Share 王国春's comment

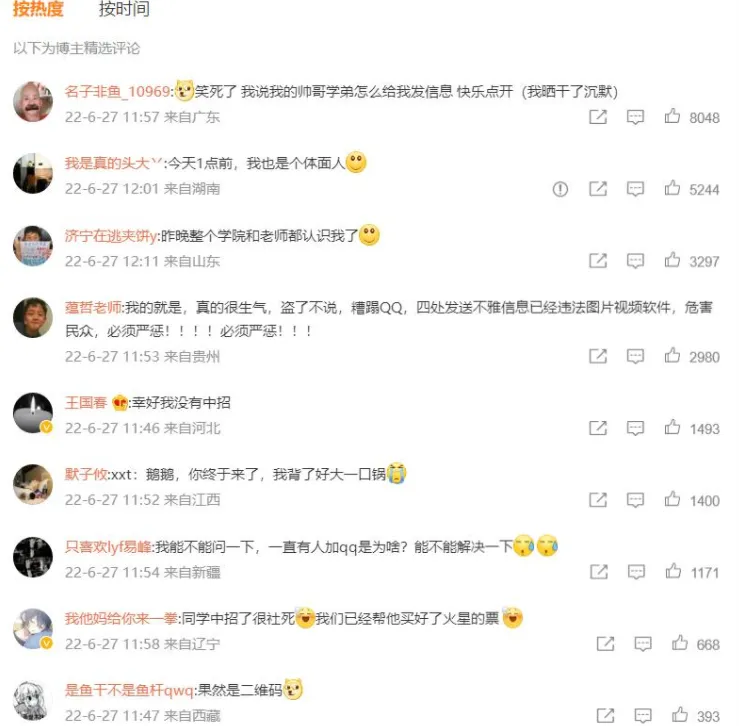coord(598,428)
